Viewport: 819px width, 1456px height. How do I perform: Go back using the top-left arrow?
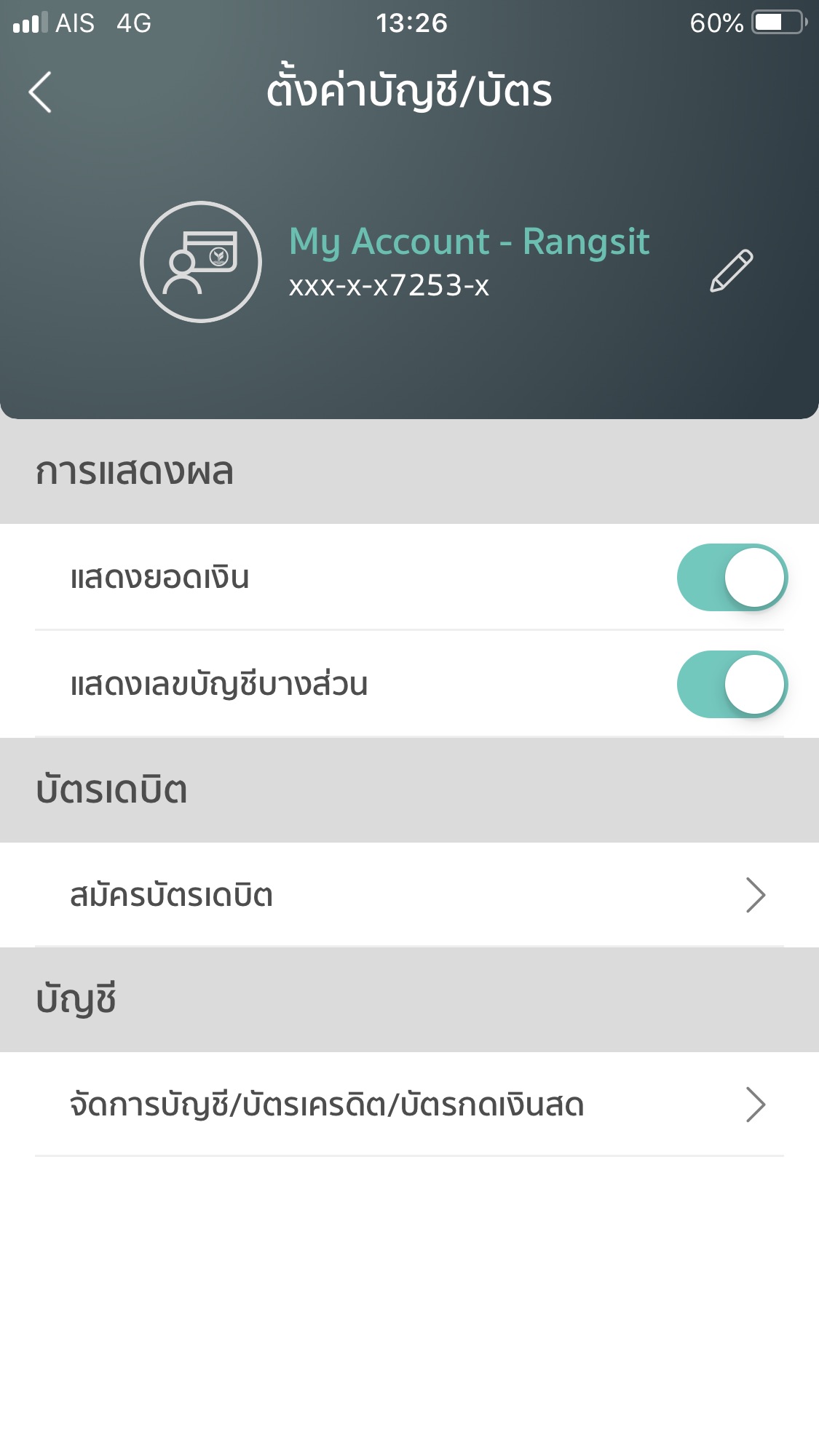tap(40, 92)
